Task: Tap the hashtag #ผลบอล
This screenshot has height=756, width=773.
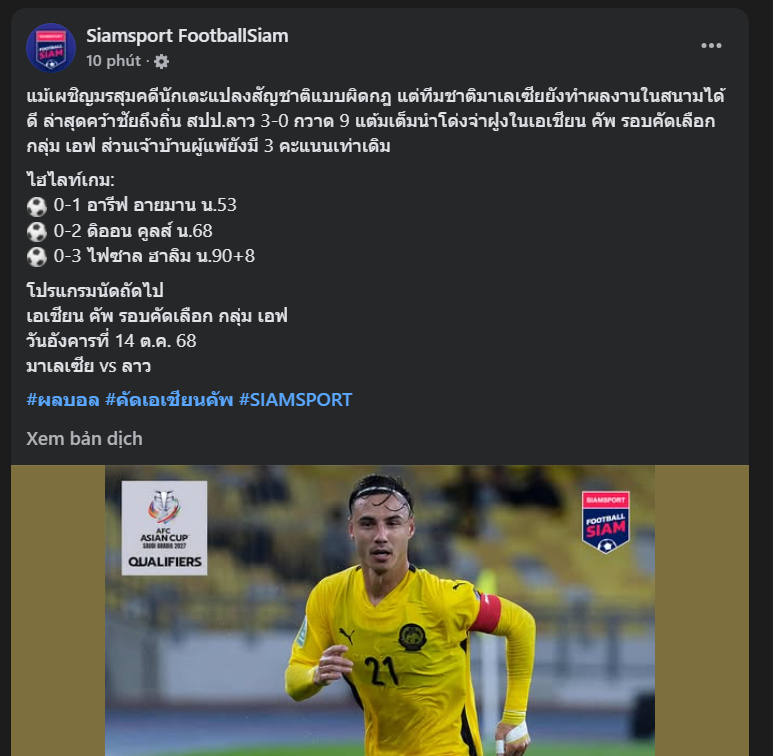Action: [x=62, y=400]
